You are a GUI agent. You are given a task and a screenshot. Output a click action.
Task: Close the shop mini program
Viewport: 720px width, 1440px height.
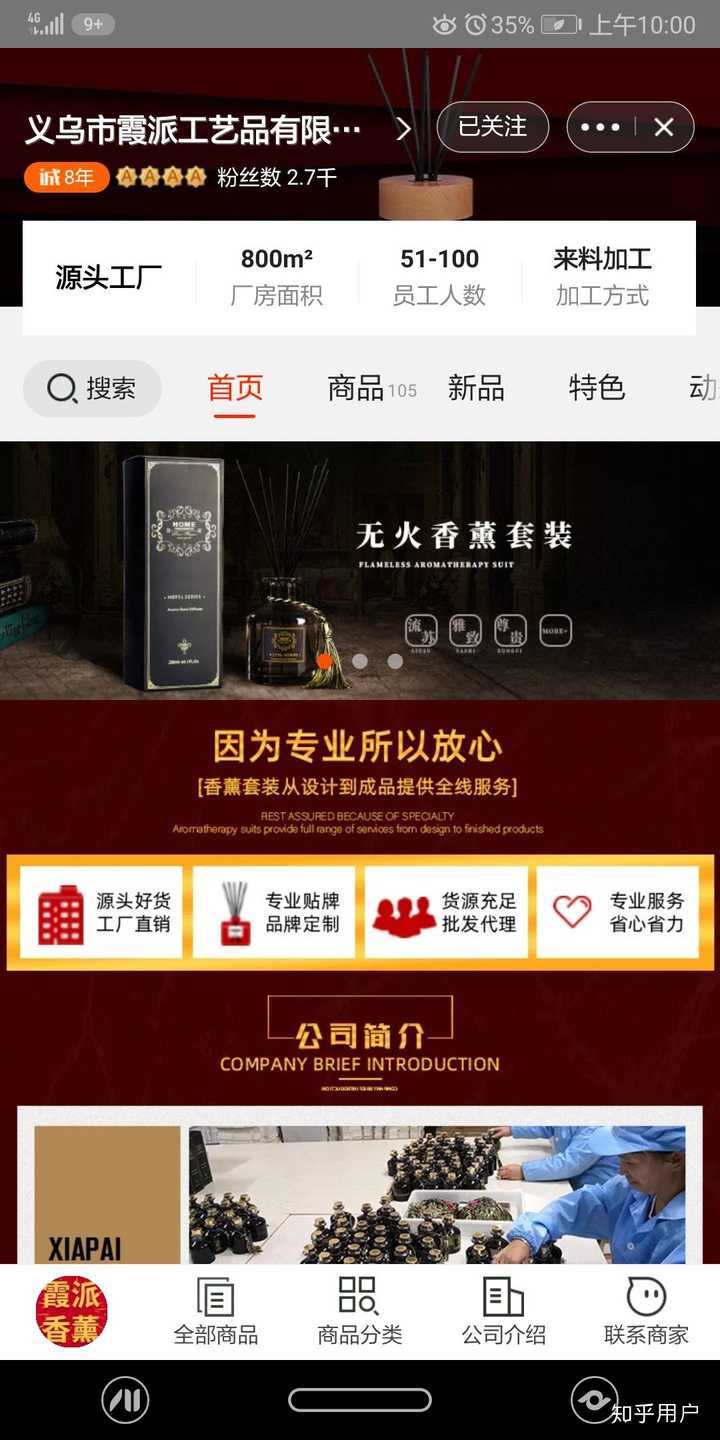pyautogui.click(x=664, y=127)
